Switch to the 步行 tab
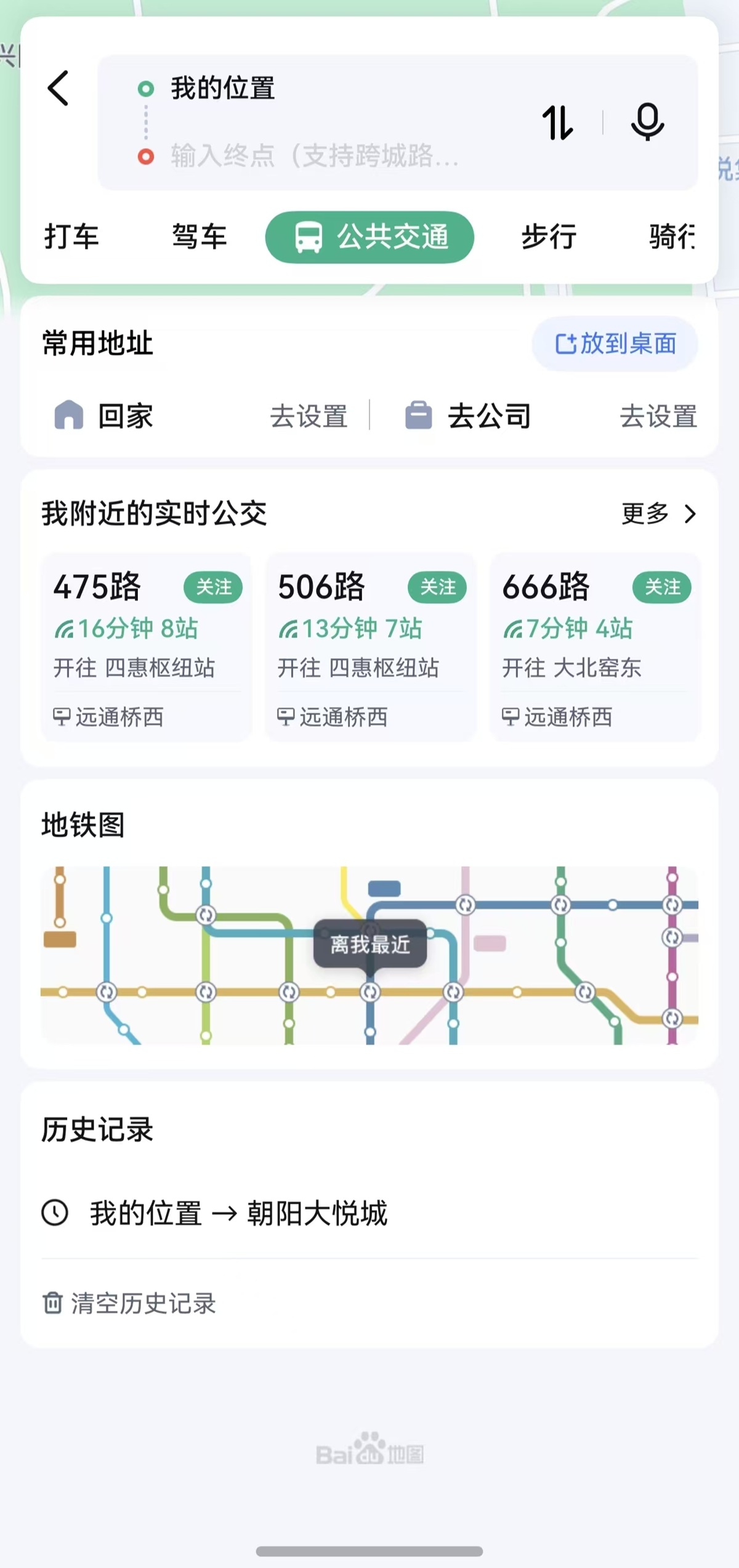739x1568 pixels. click(549, 237)
